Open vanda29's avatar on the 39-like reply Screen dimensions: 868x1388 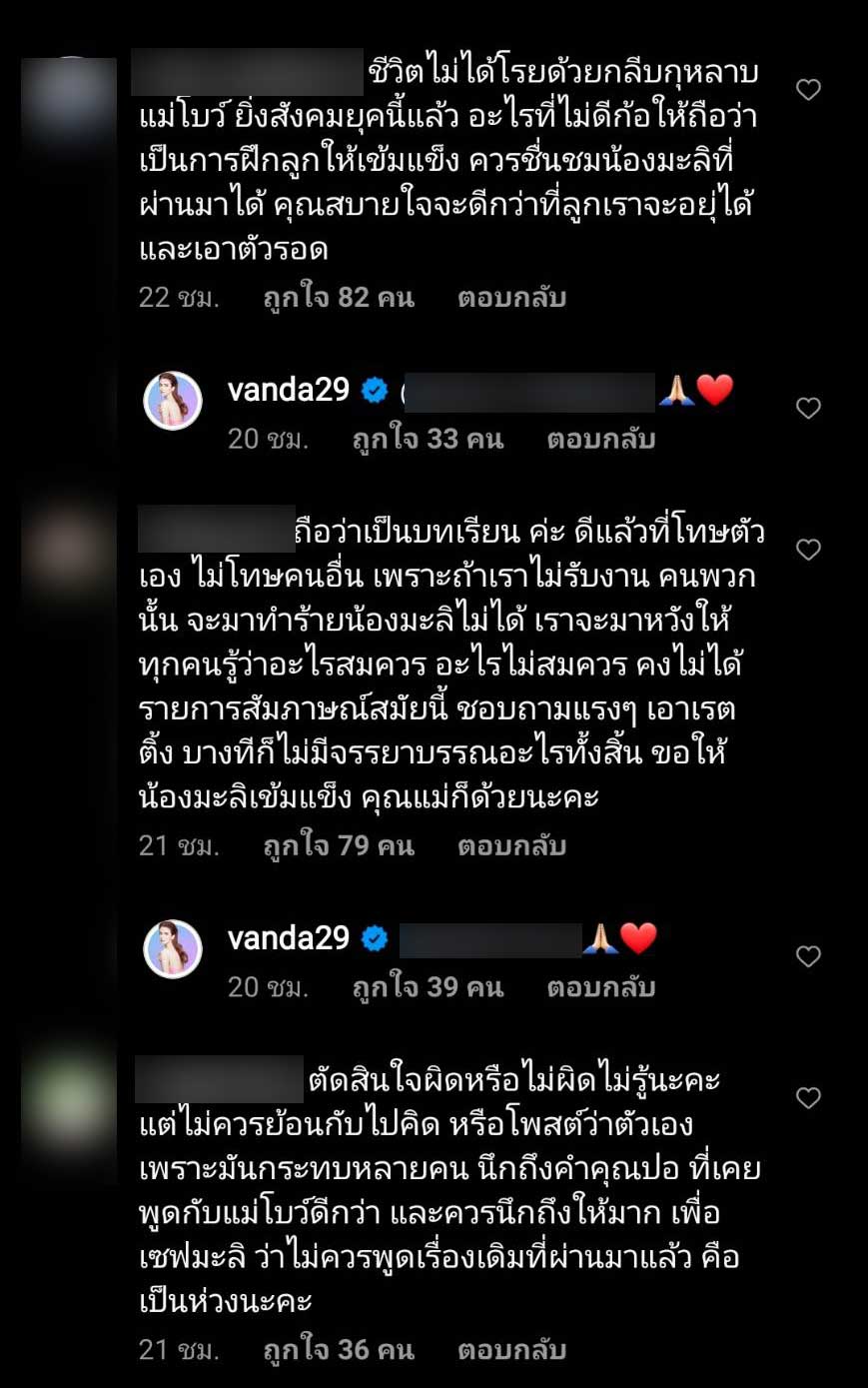coord(173,948)
